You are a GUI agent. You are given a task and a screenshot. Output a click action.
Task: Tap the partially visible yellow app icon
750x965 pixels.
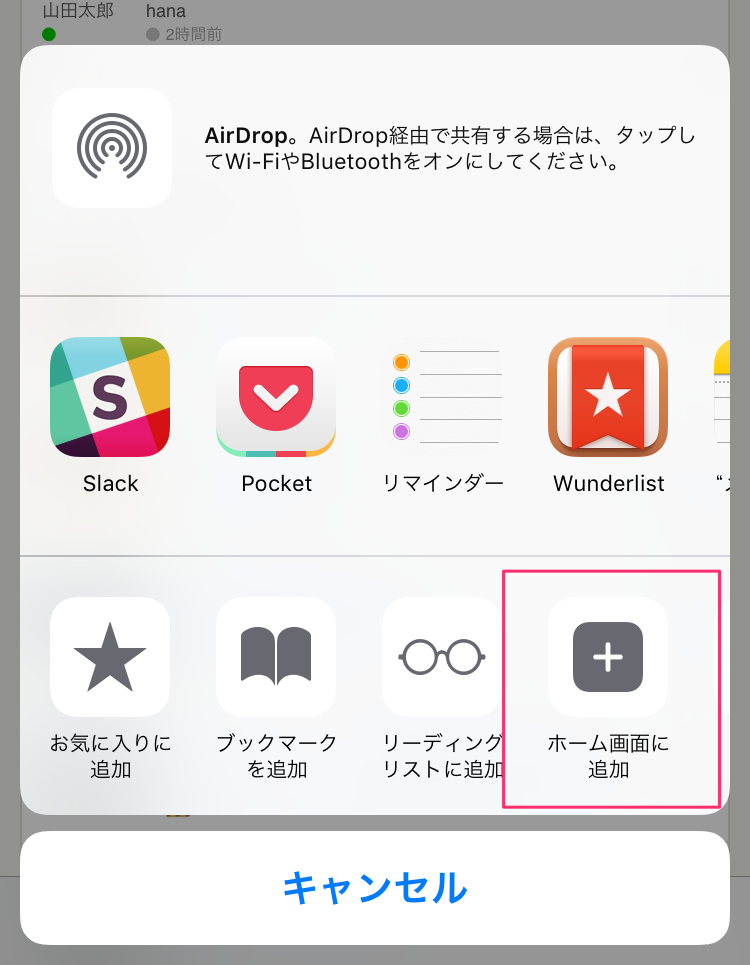tap(728, 396)
